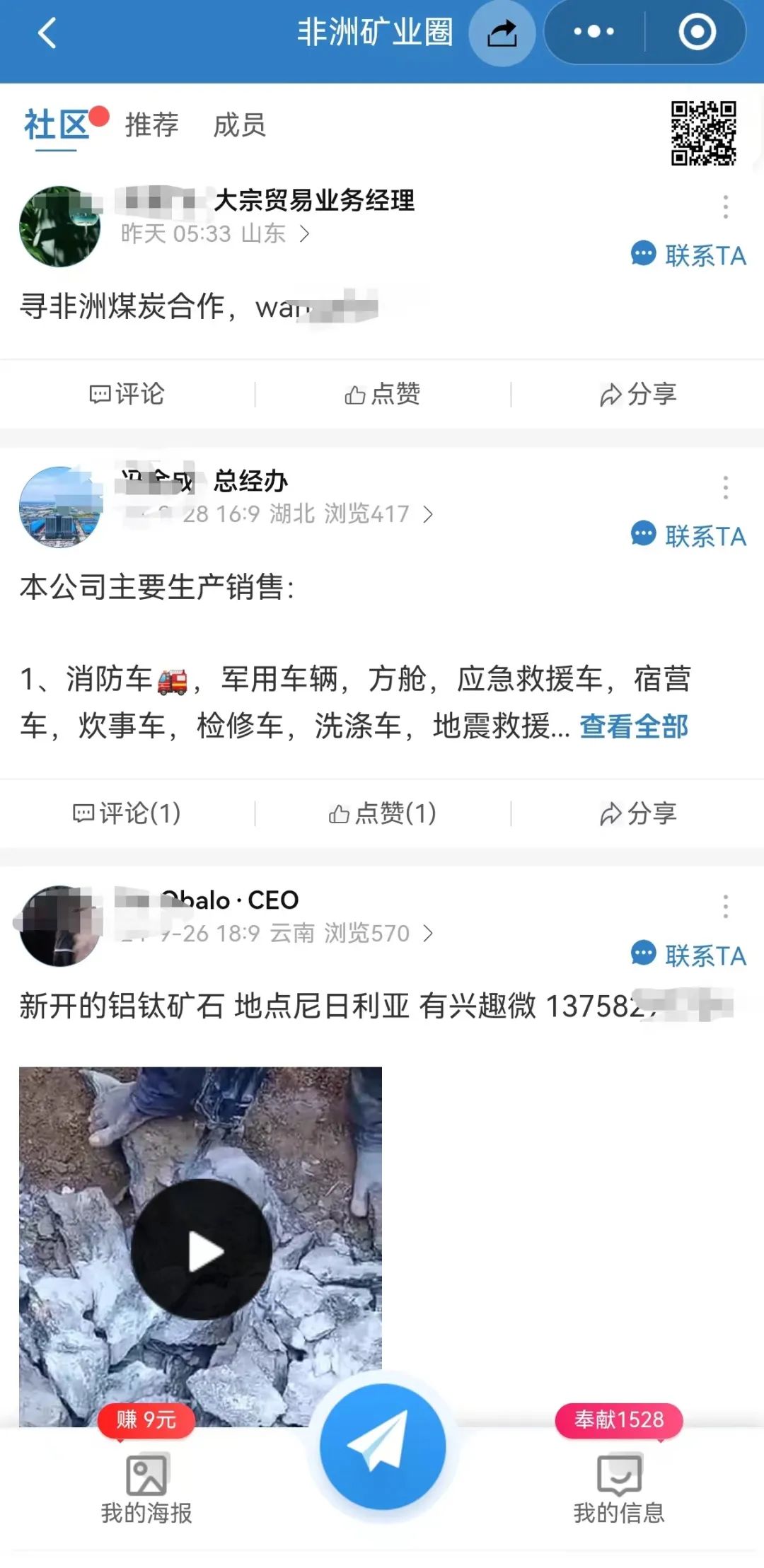Play the 铝钛矿石 video
The image size is (764, 1568).
202,1250
